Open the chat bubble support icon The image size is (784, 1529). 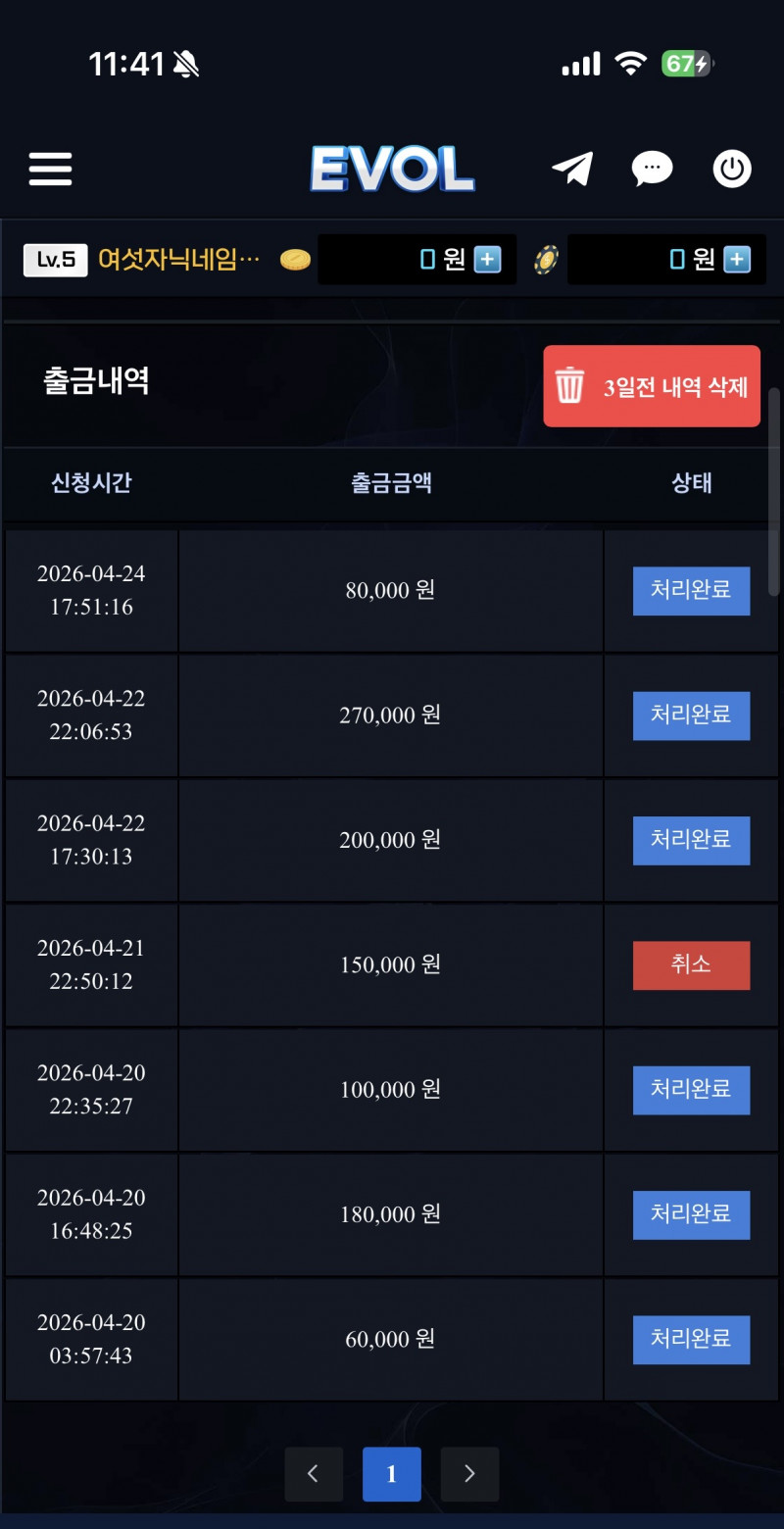[652, 170]
